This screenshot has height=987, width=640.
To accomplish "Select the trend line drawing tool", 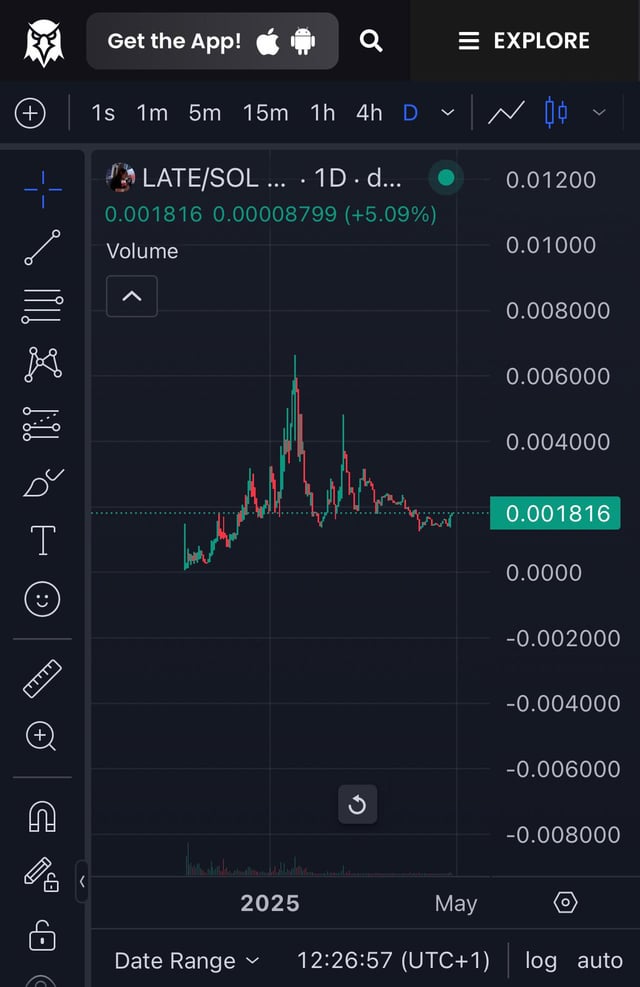I will 42,247.
